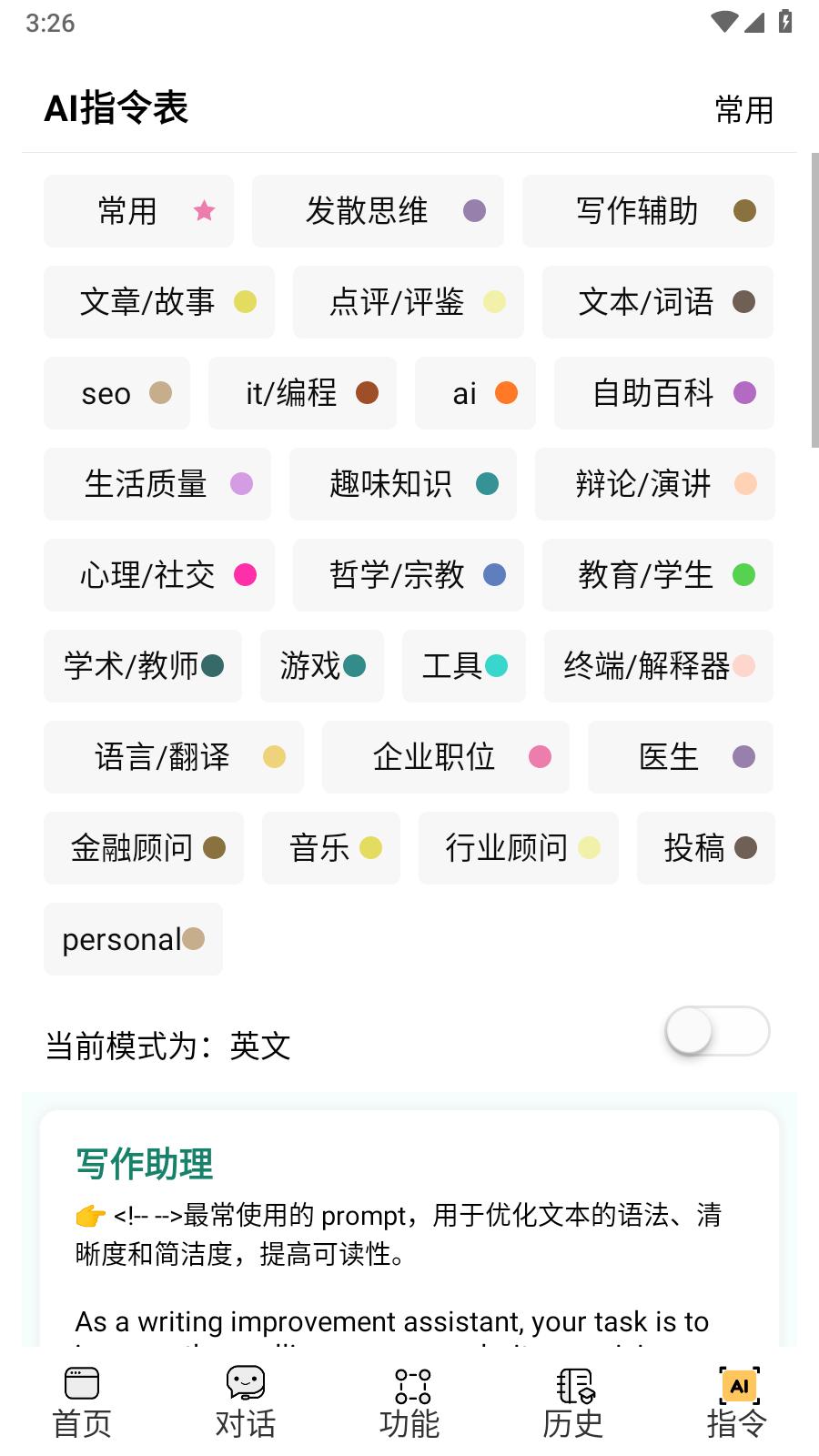The height and width of the screenshot is (1456, 819).
Task: Select the 常用 category chip with star
Action: tap(138, 211)
